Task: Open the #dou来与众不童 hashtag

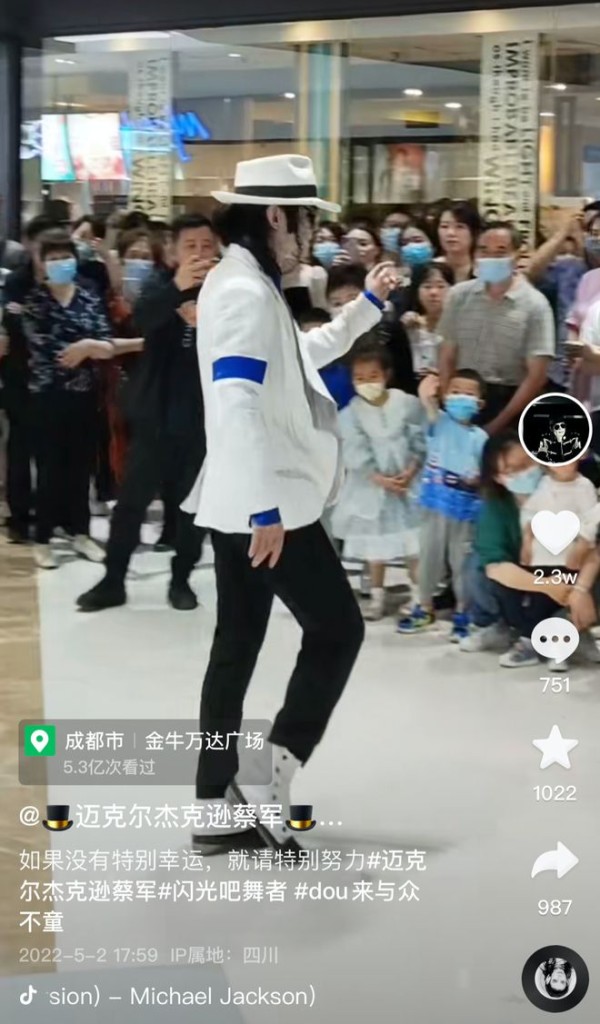Action: (x=219, y=906)
